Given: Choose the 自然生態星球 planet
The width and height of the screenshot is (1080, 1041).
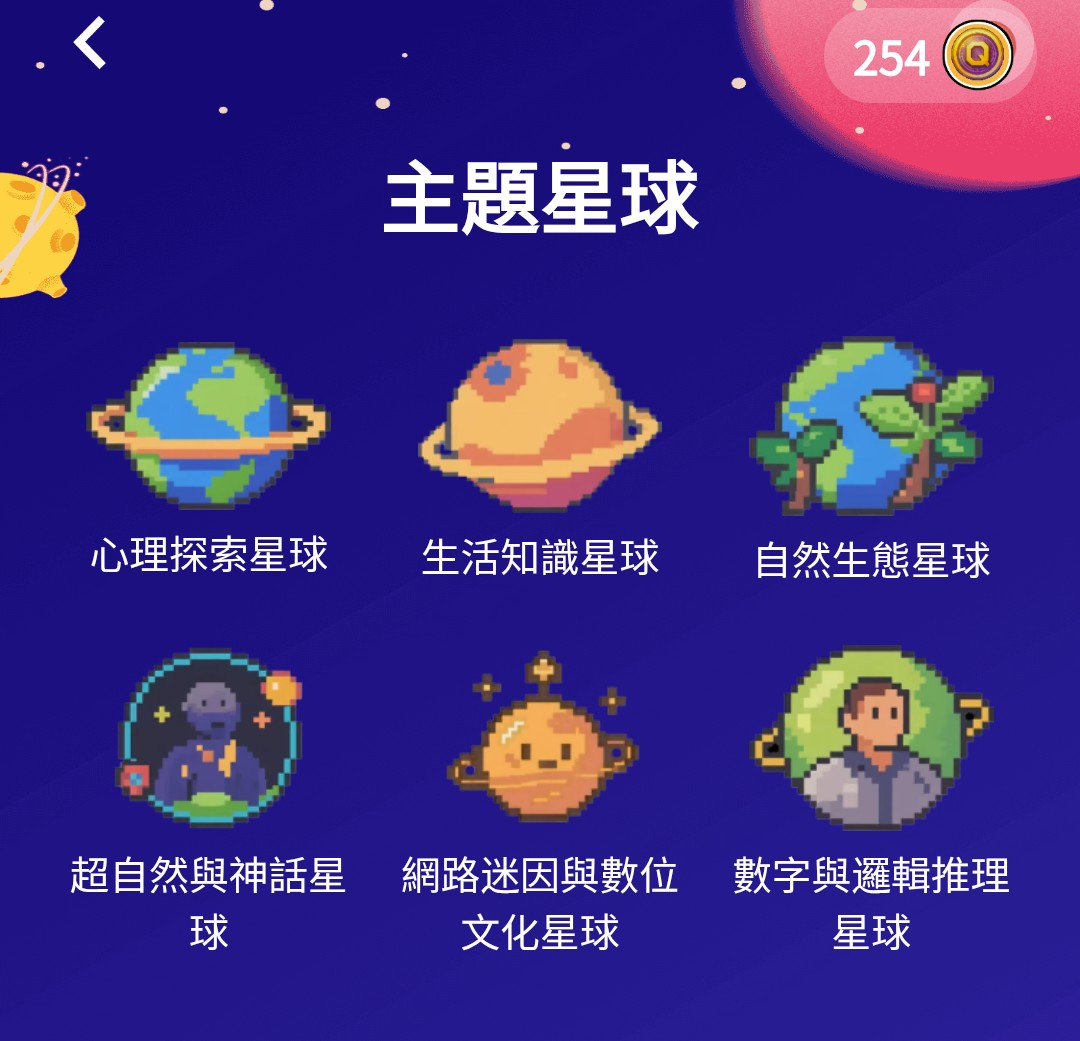Looking at the screenshot, I should point(871,427).
